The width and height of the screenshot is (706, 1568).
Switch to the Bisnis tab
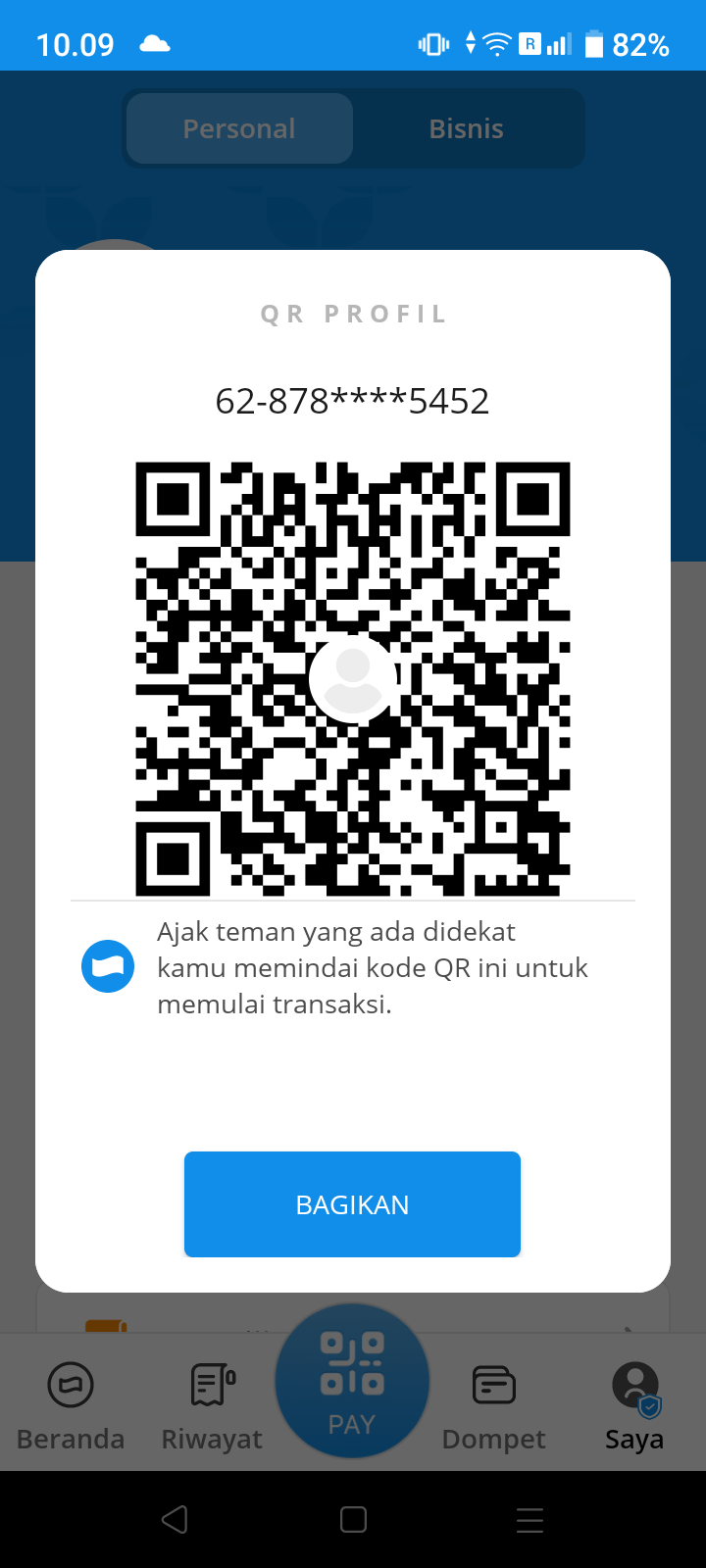point(467,128)
